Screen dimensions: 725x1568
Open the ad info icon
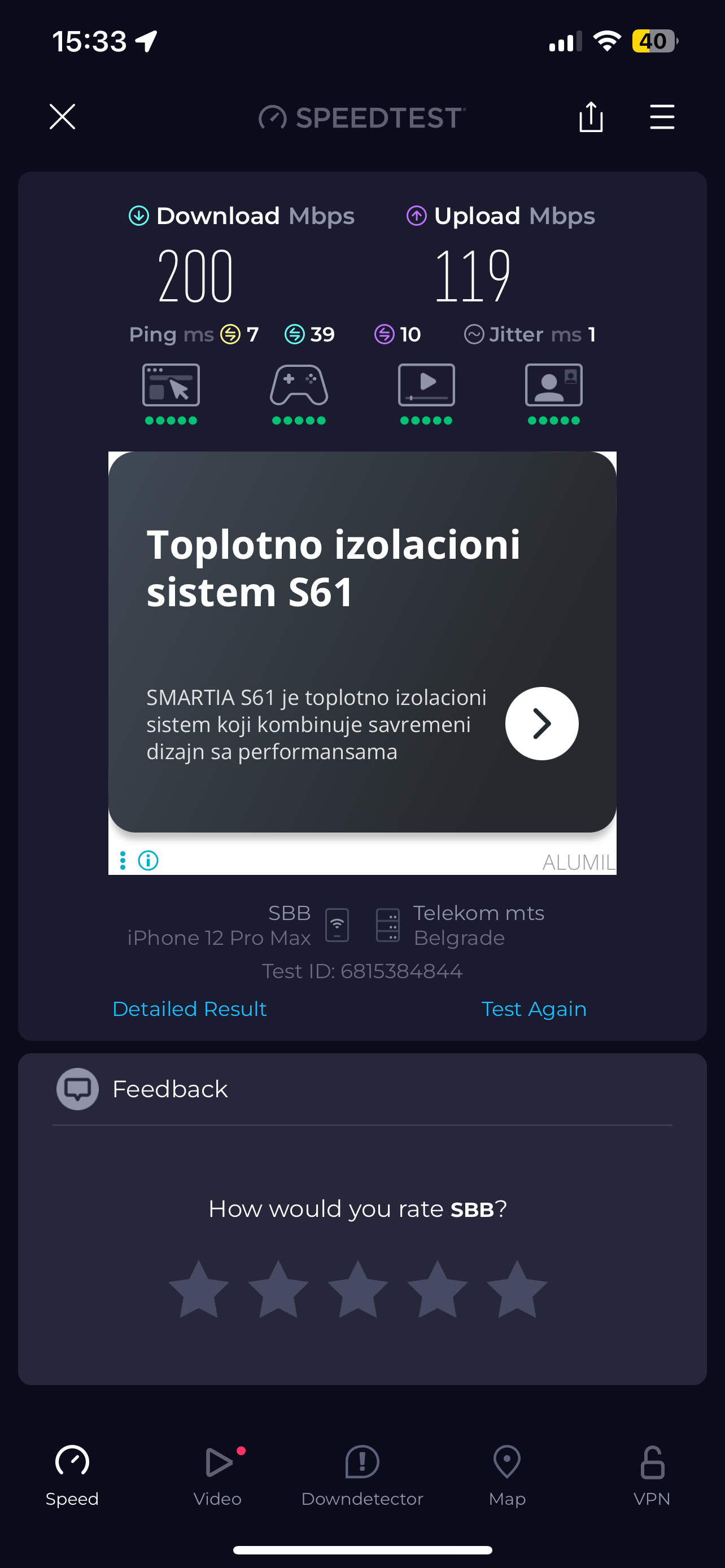pyautogui.click(x=149, y=860)
